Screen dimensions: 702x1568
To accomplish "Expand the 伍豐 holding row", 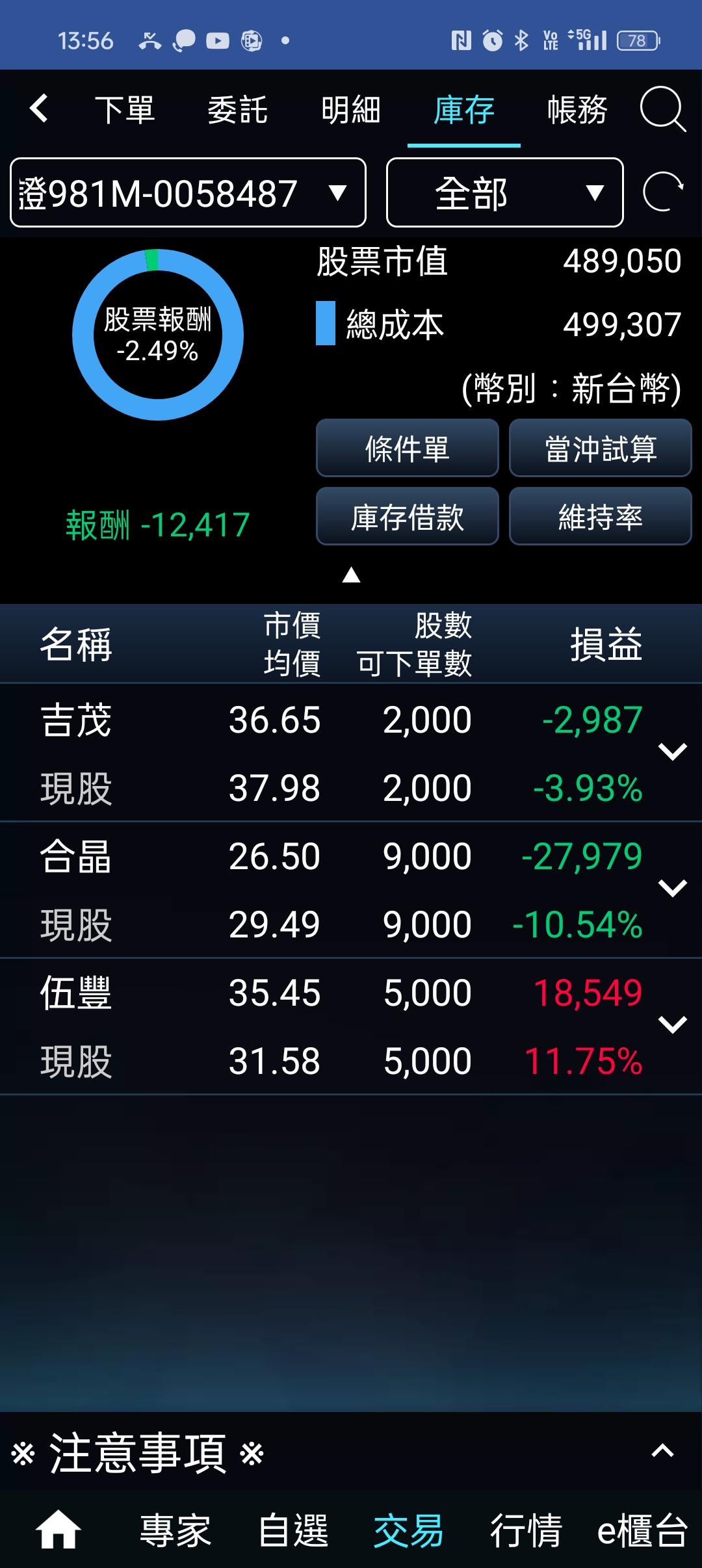I will point(672,1025).
